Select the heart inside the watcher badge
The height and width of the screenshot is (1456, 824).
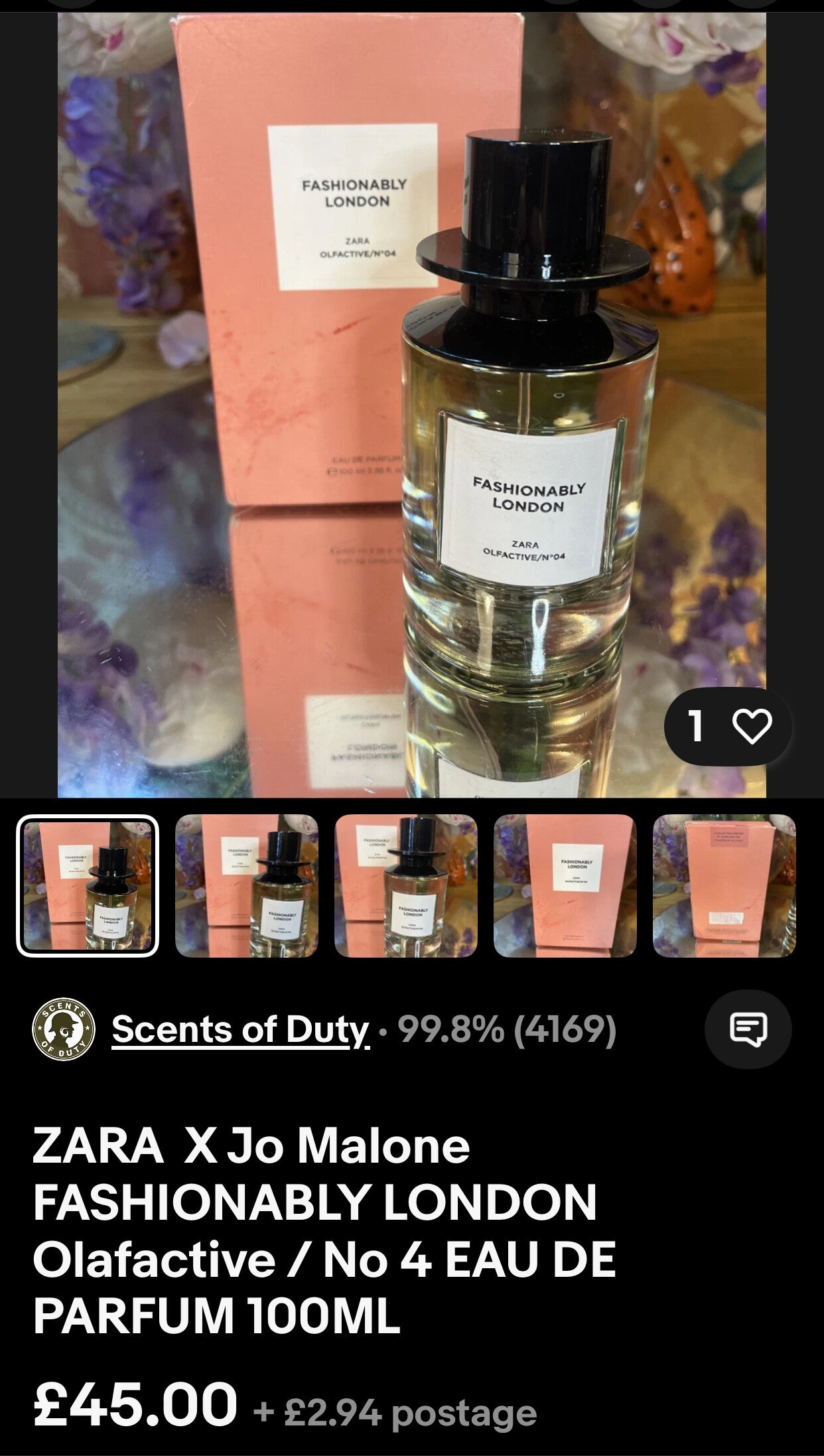coord(753,728)
